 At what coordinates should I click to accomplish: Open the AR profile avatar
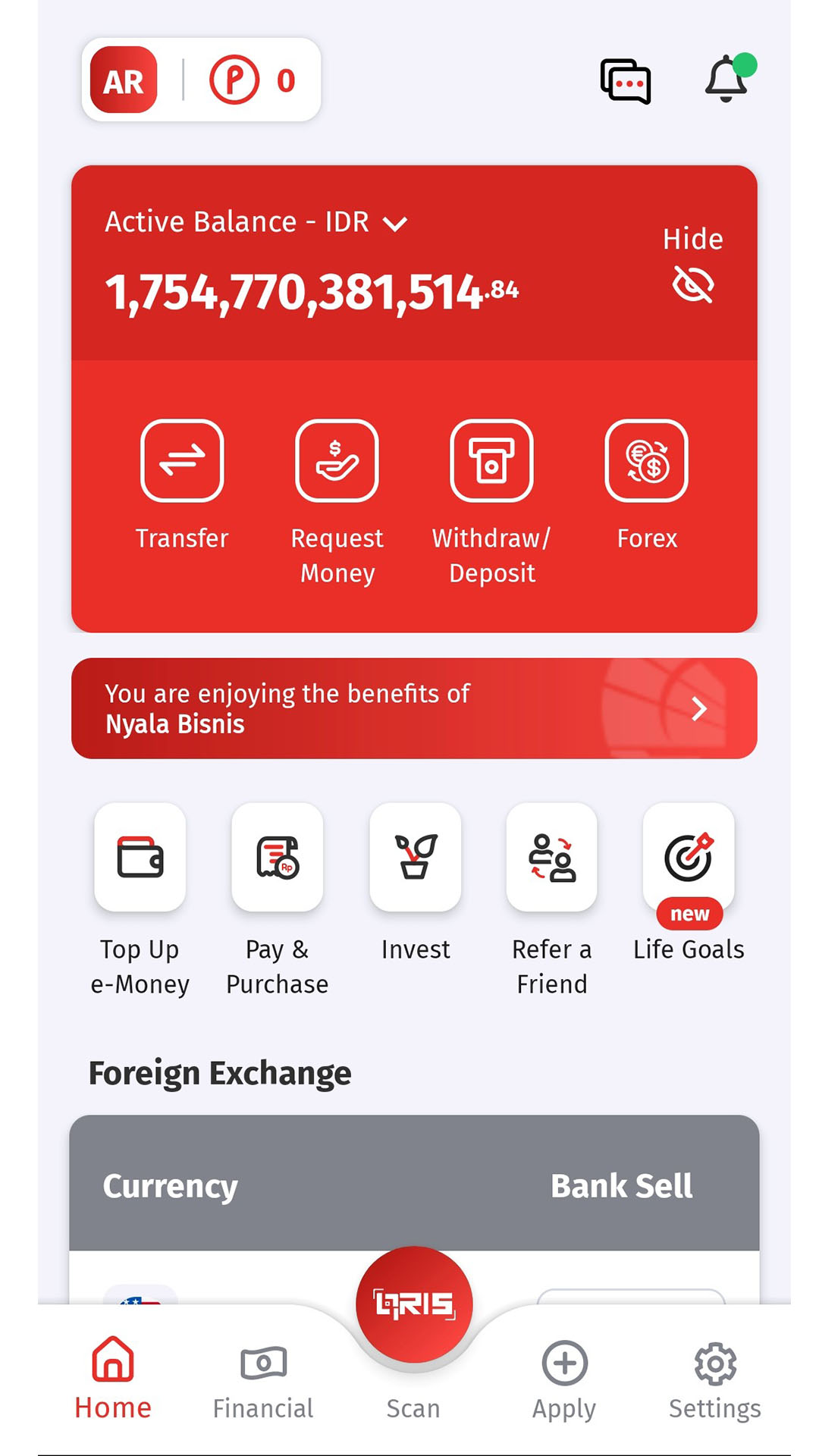coord(124,80)
